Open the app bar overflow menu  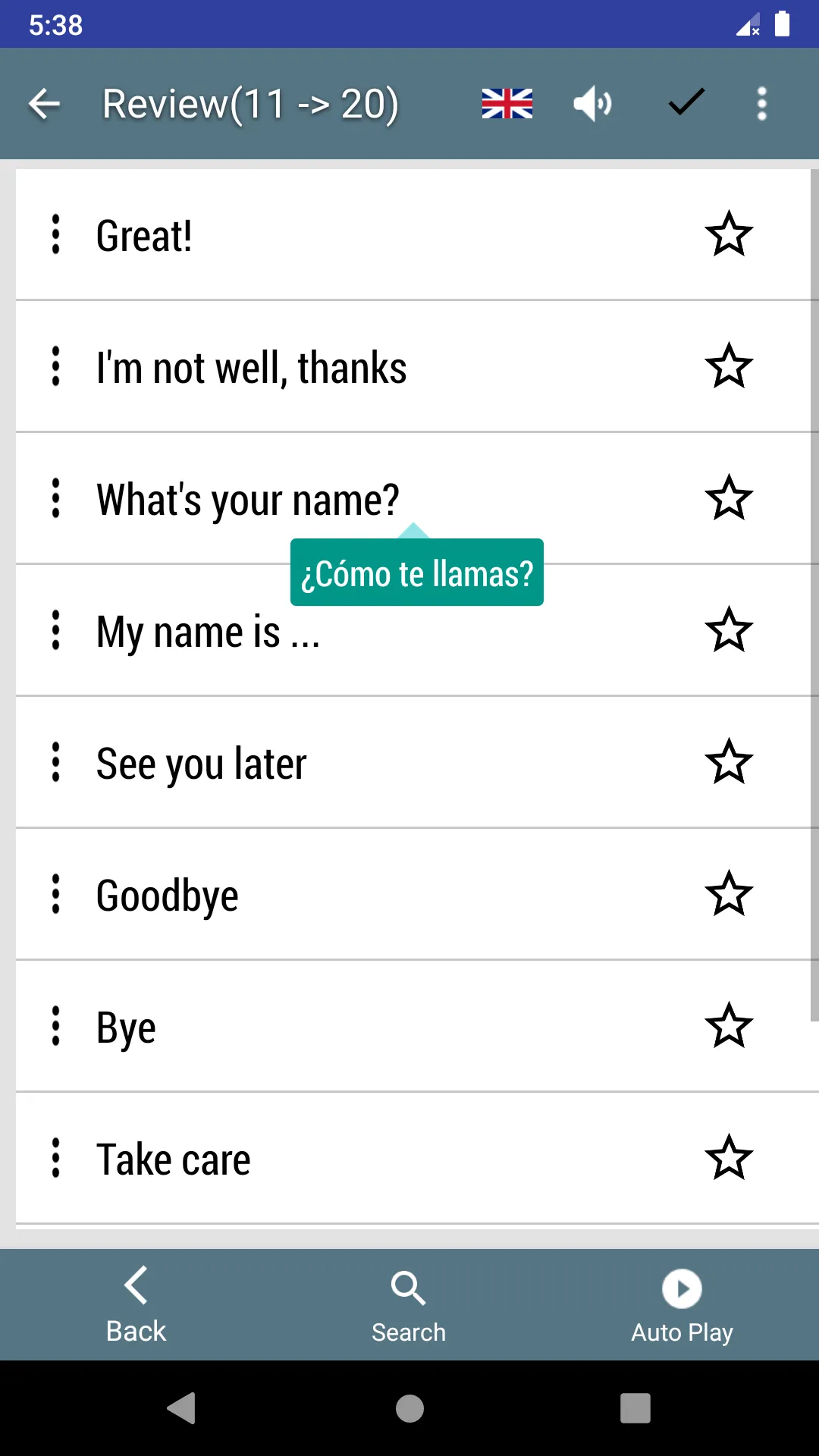tap(762, 104)
